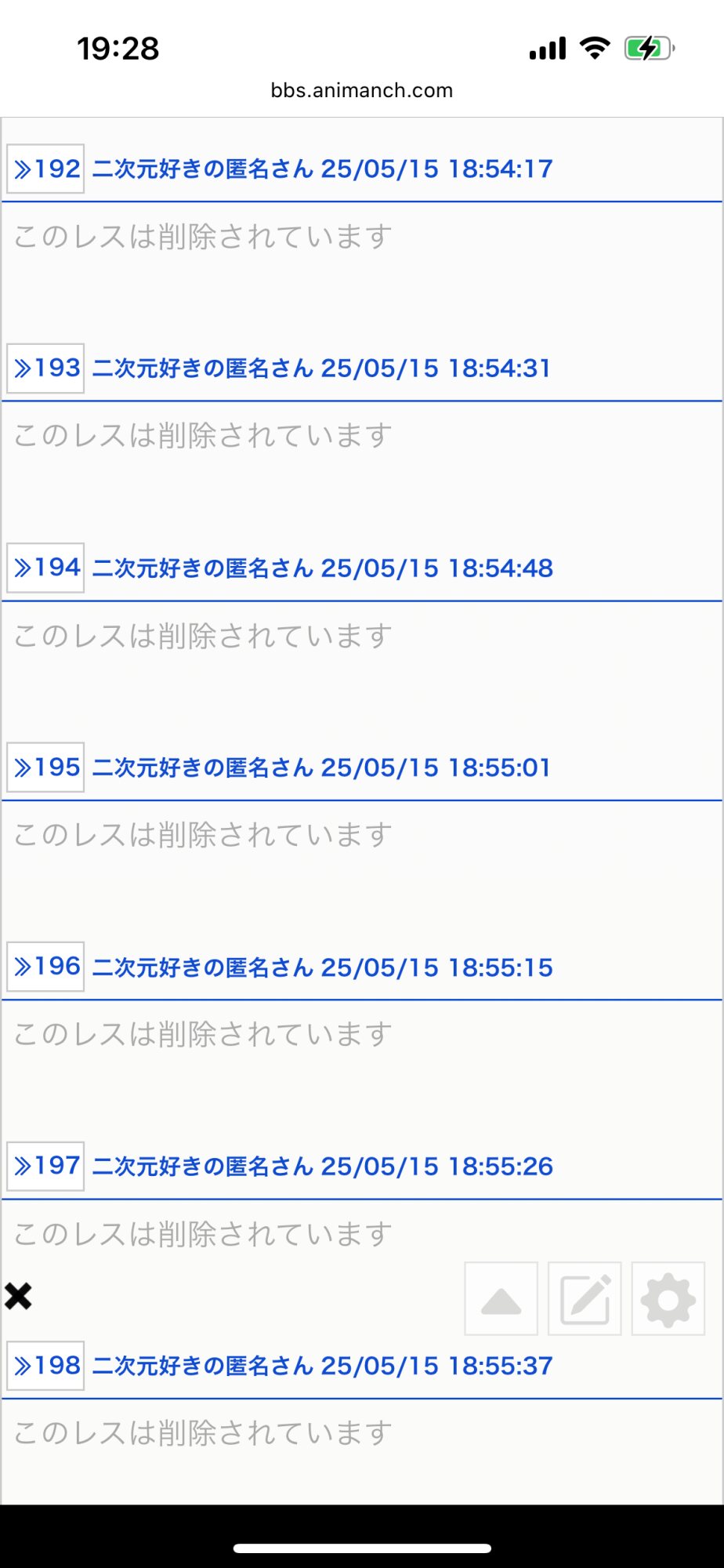Dismiss the floating buttons with the X

click(x=18, y=1297)
